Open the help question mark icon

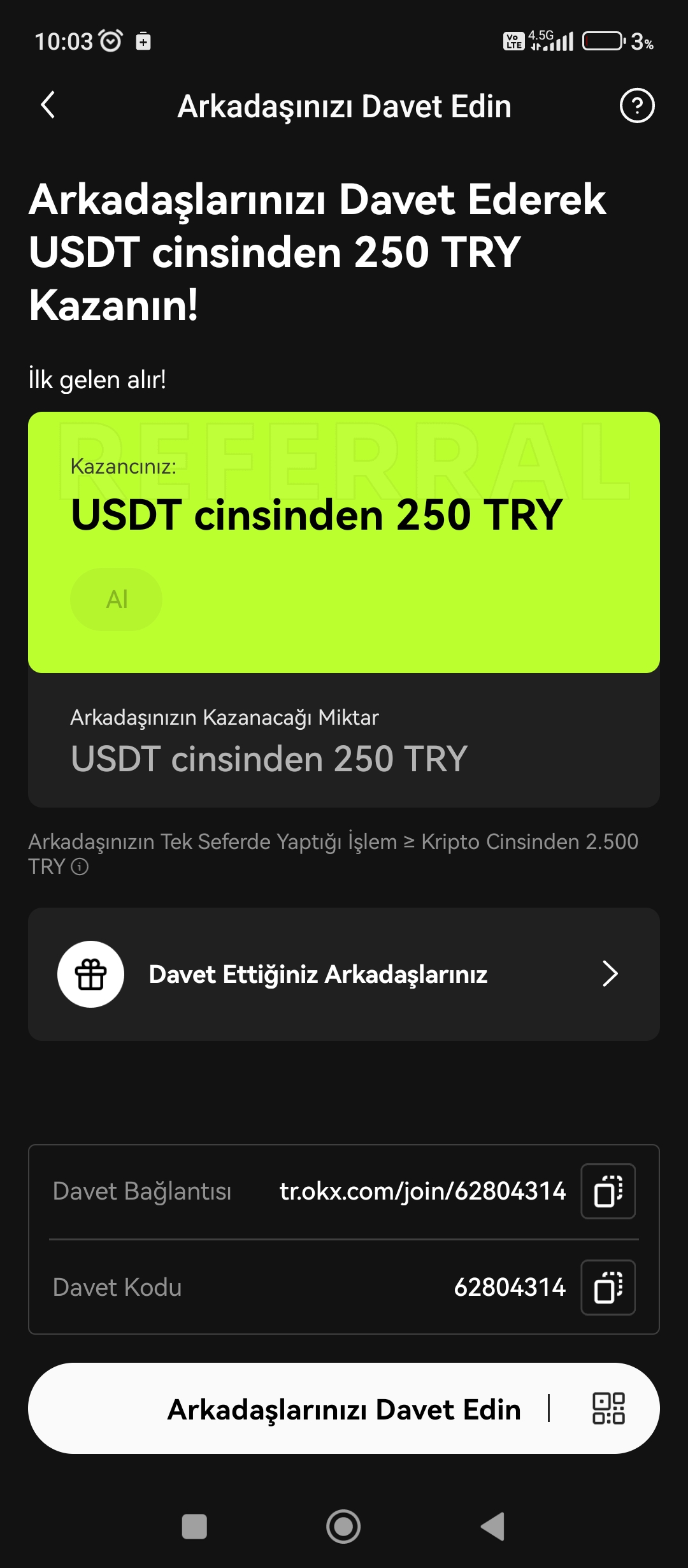pos(637,106)
